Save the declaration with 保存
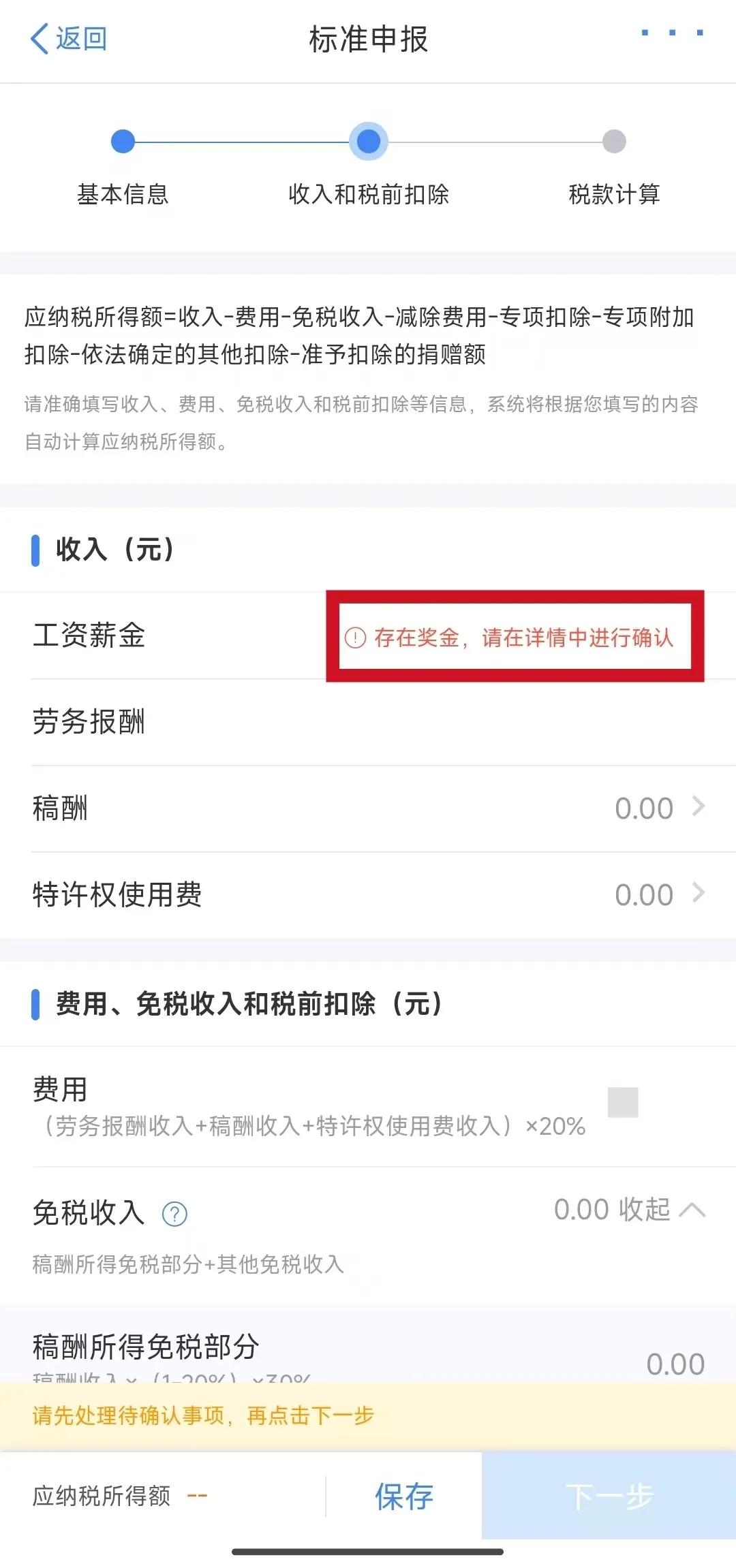This screenshot has height=1568, width=736. [x=403, y=1496]
